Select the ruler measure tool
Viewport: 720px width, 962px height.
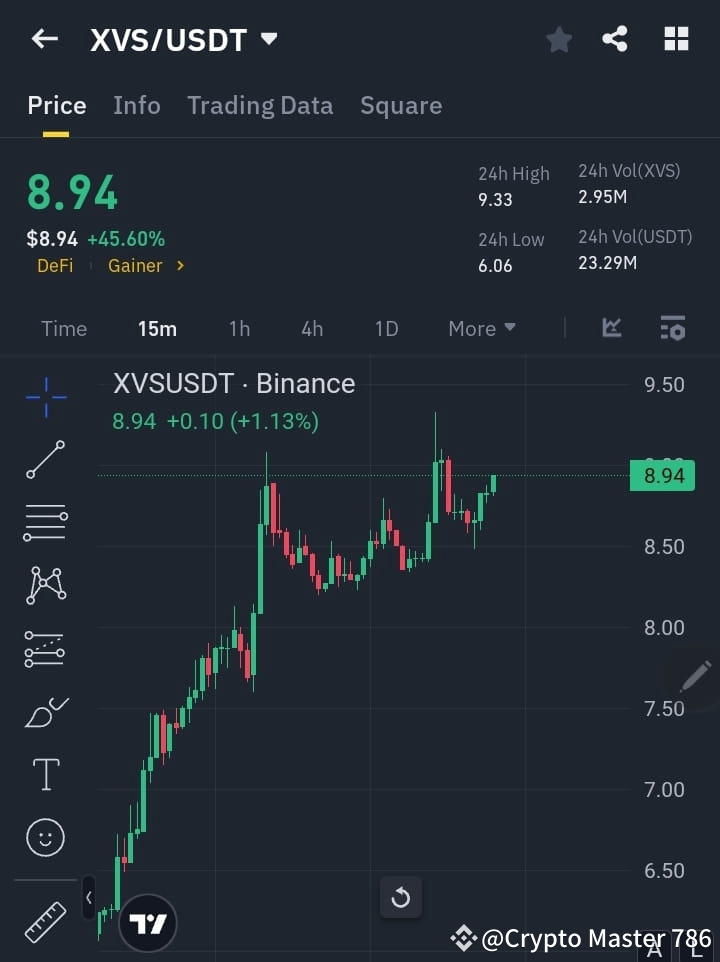[x=44, y=920]
